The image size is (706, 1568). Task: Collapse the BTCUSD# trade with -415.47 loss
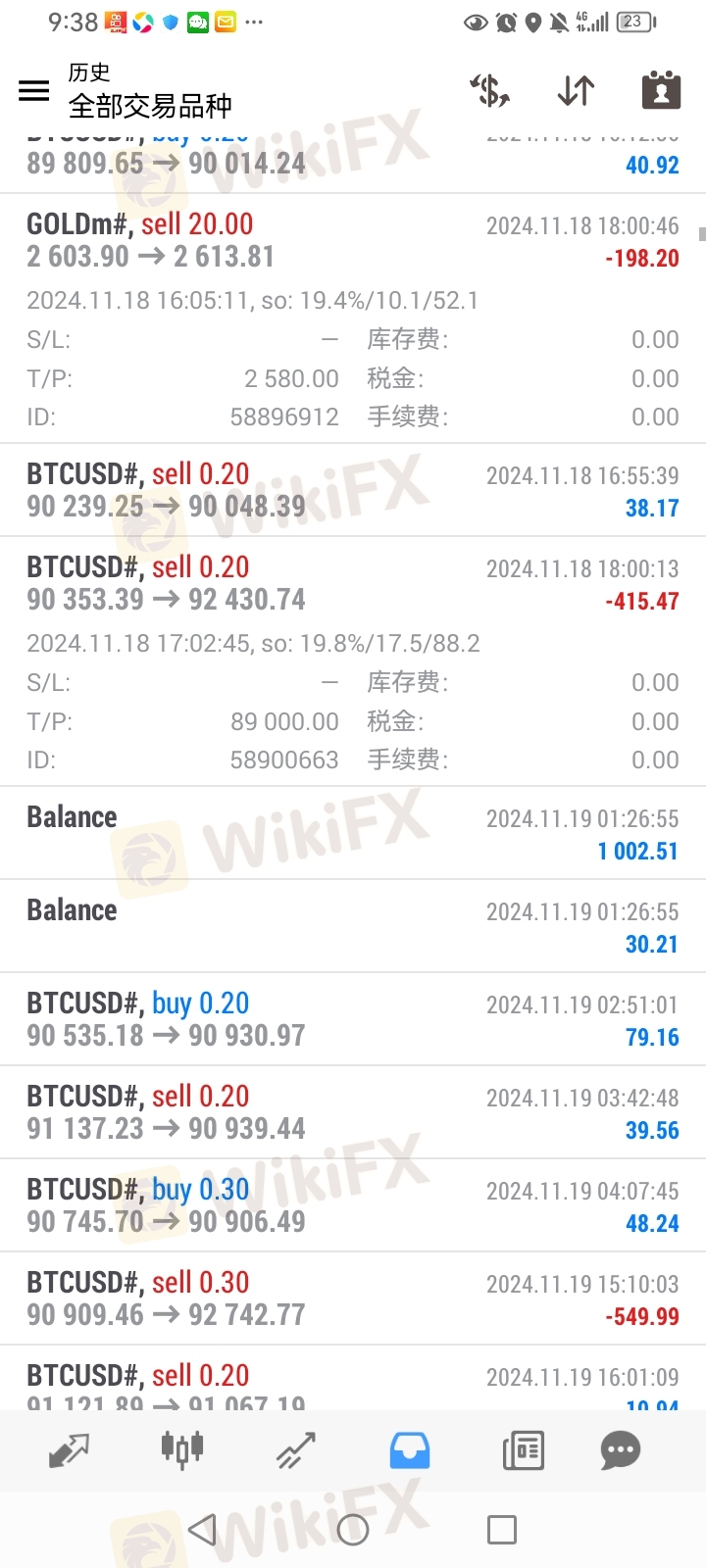353,661
